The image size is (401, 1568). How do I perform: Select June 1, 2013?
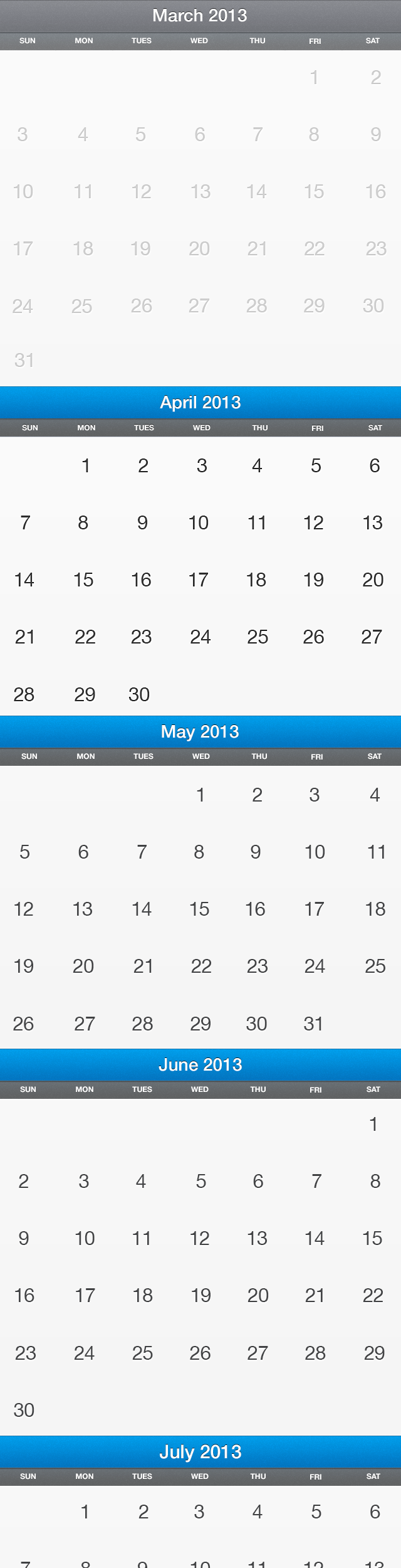point(373,1124)
